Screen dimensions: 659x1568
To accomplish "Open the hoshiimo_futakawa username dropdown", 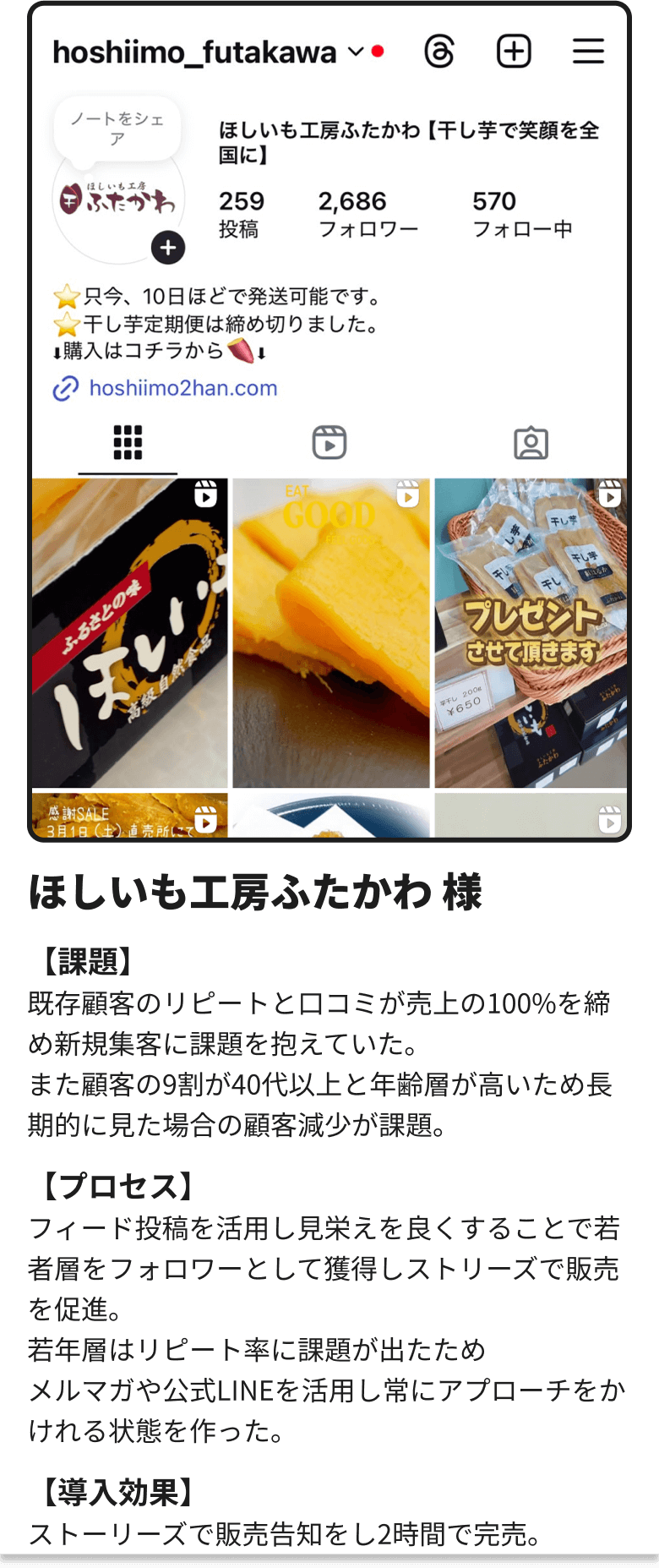I will (194, 52).
